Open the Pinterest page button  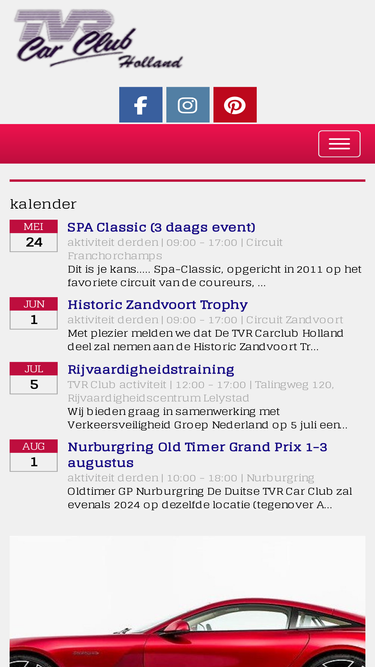pyautogui.click(x=235, y=105)
